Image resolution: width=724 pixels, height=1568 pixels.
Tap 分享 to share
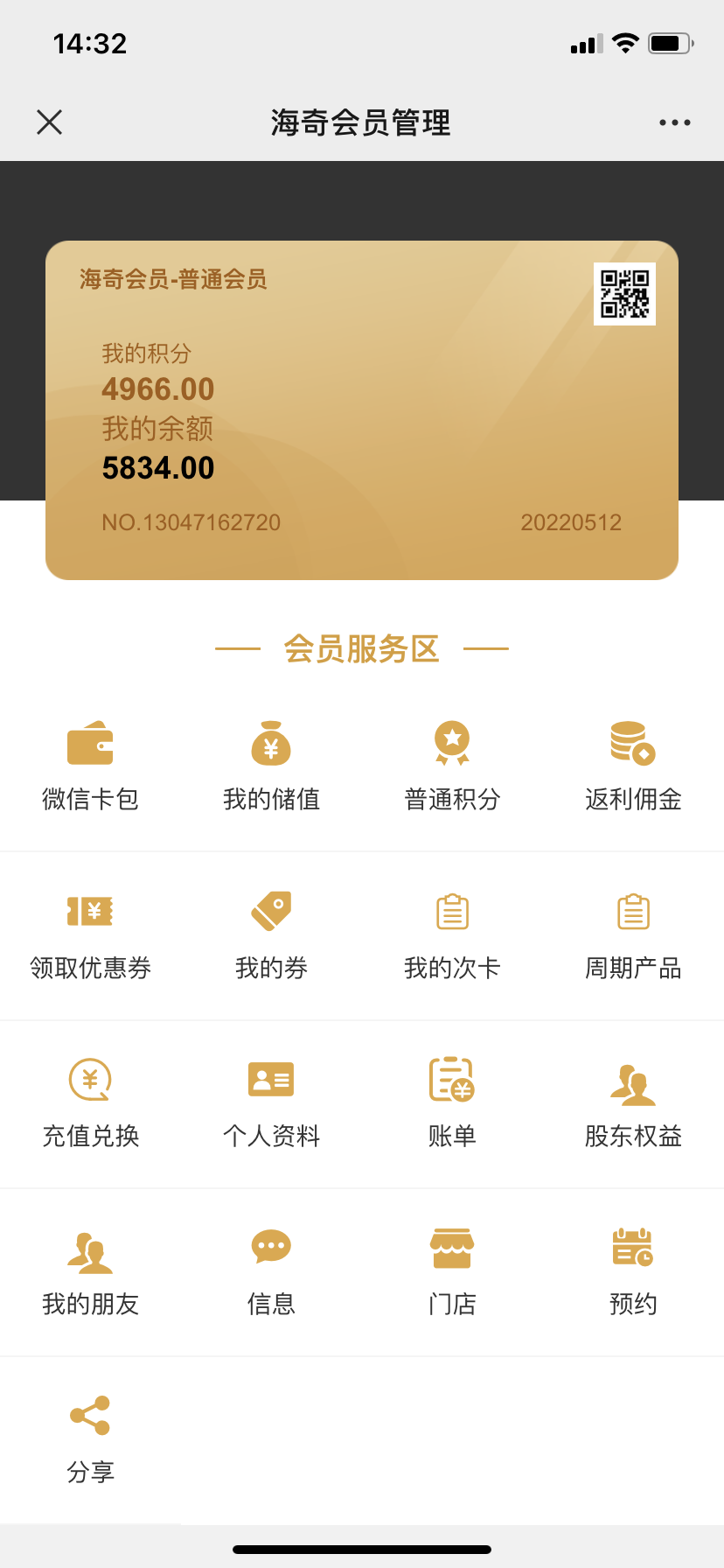[x=90, y=1438]
